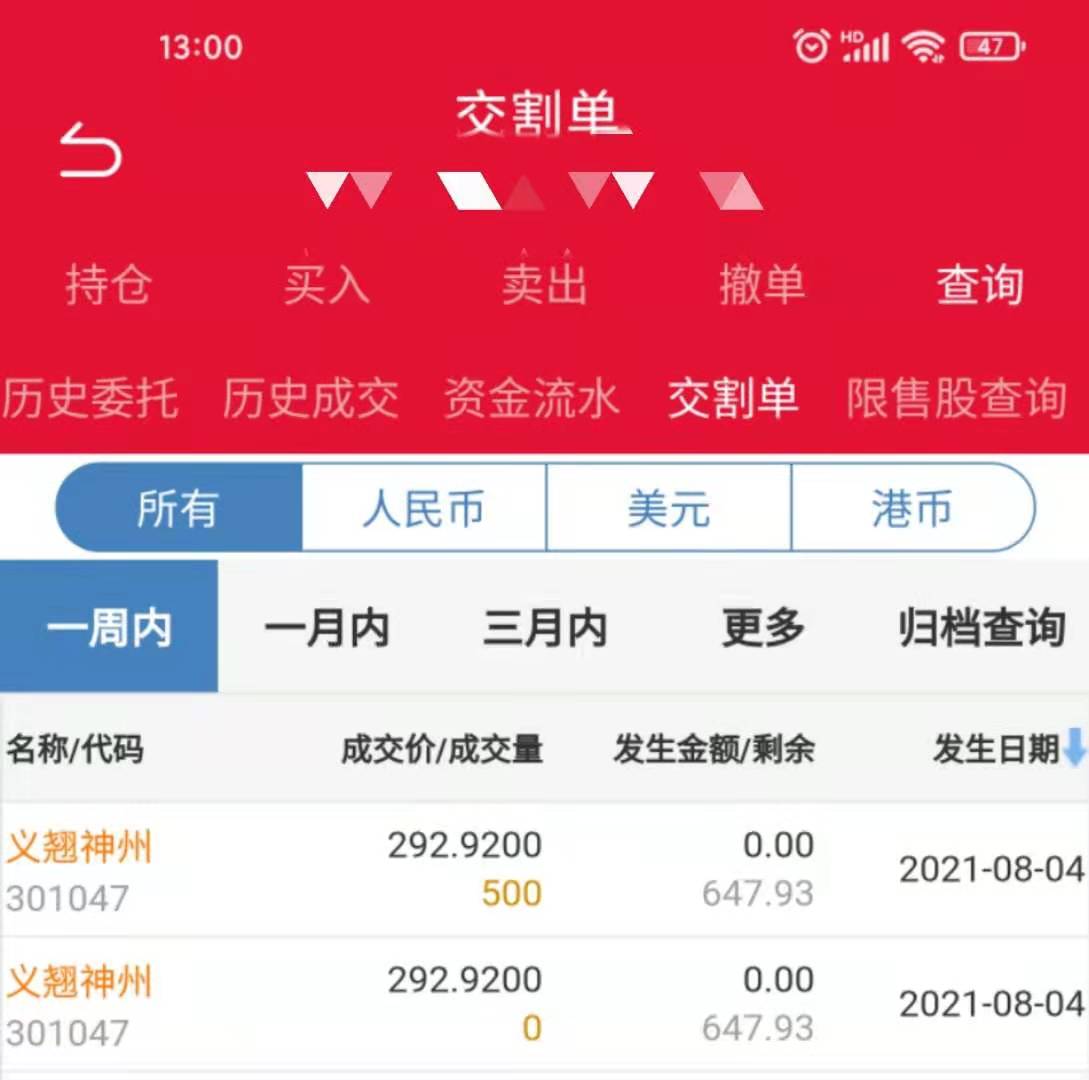The height and width of the screenshot is (1080, 1089).
Task: Switch to the 持仓 tab
Action: click(x=108, y=285)
